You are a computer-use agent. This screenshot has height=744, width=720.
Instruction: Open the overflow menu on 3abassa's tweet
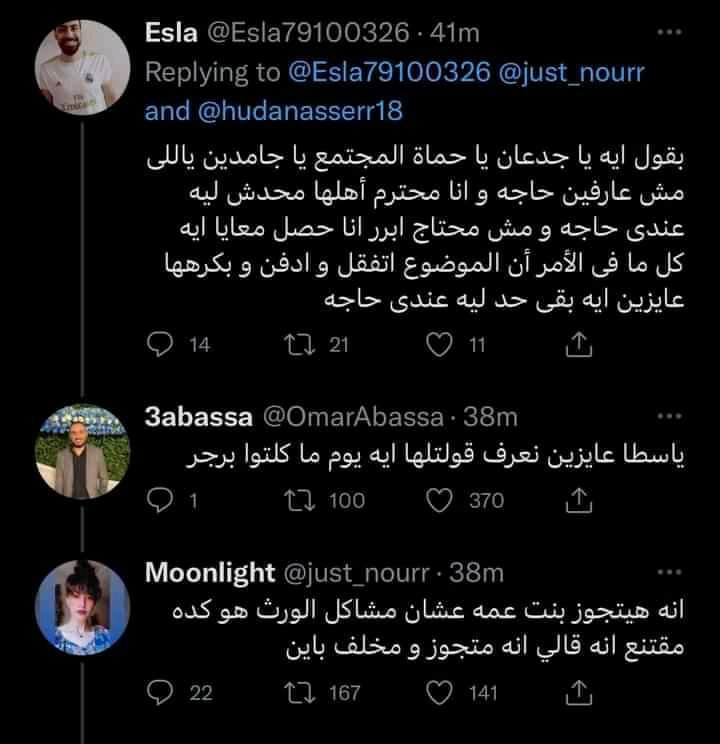coord(667,415)
